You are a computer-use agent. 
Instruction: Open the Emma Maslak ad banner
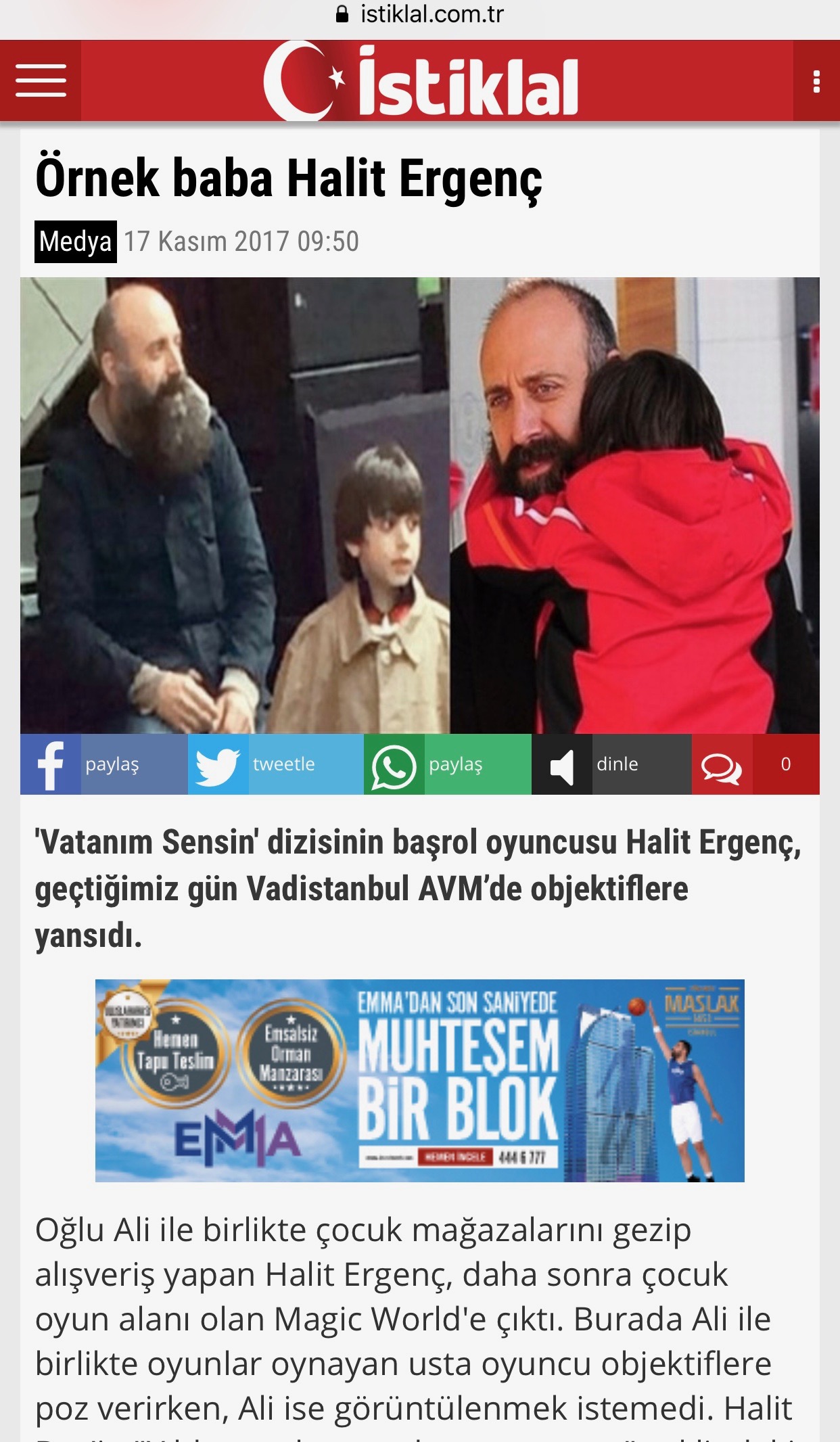pyautogui.click(x=419, y=1080)
